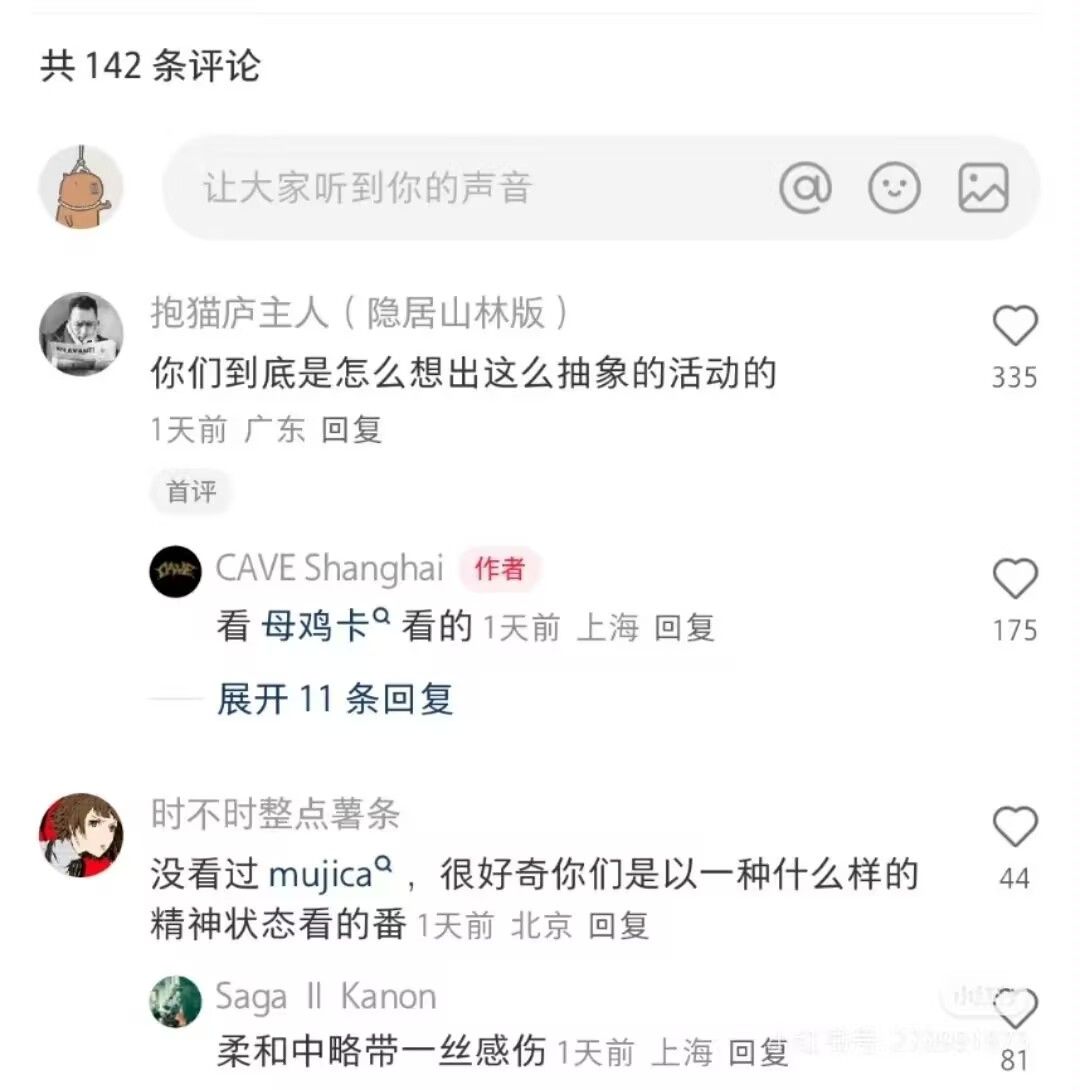Expand the 11 replies

tap(335, 699)
